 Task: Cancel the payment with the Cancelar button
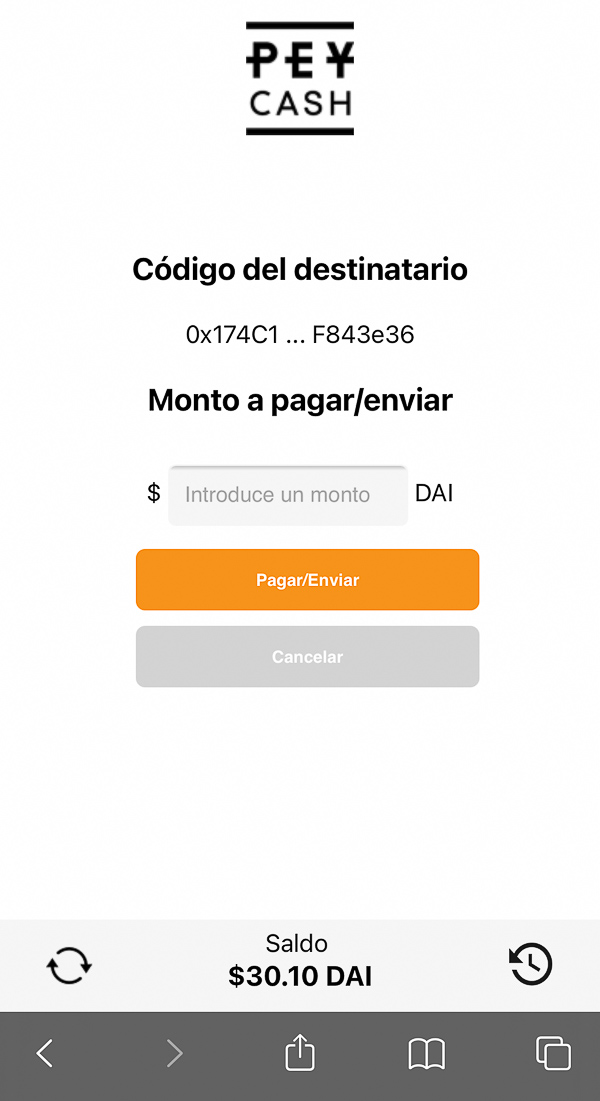[x=308, y=657]
